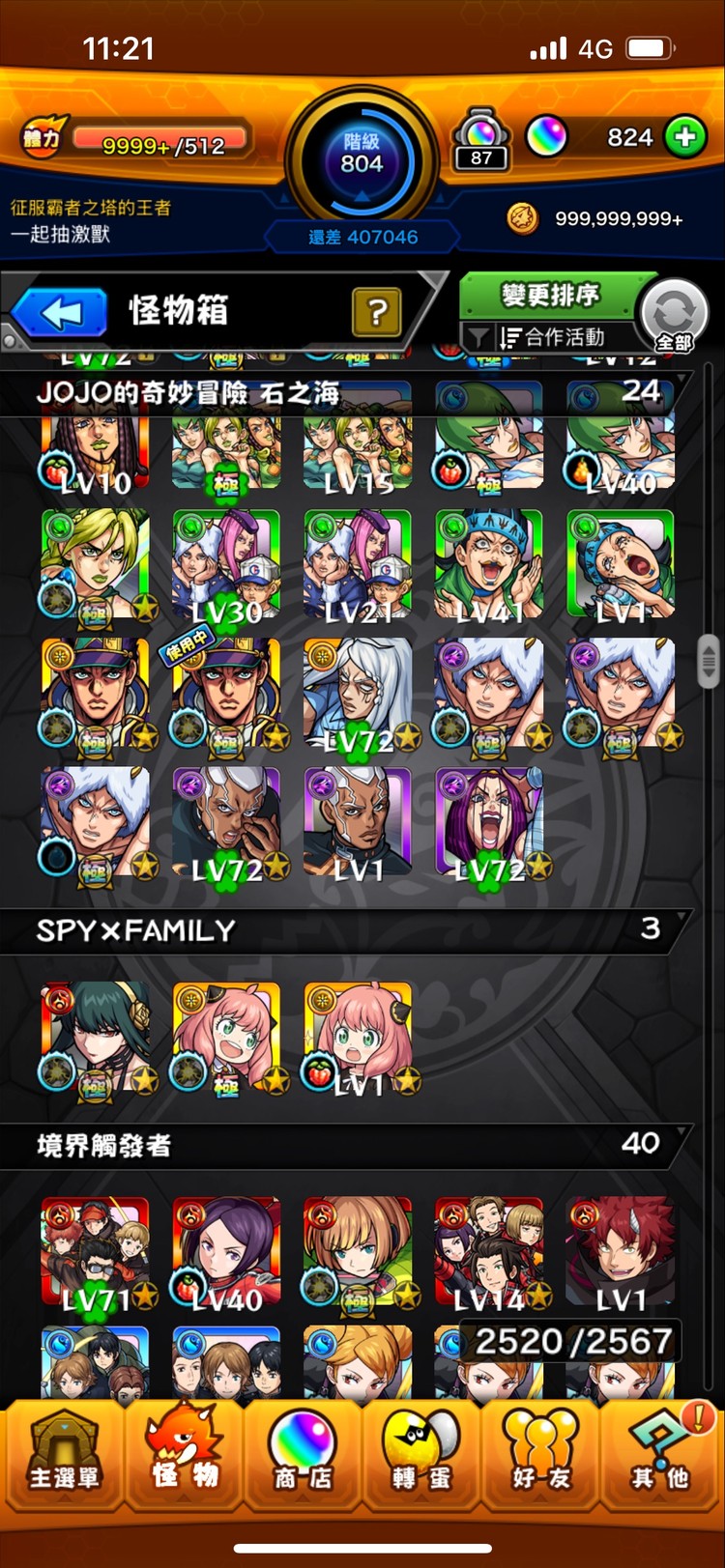The height and width of the screenshot is (1568, 725).
Task: Select the LV41 green monster with blue headband
Action: coord(488,564)
